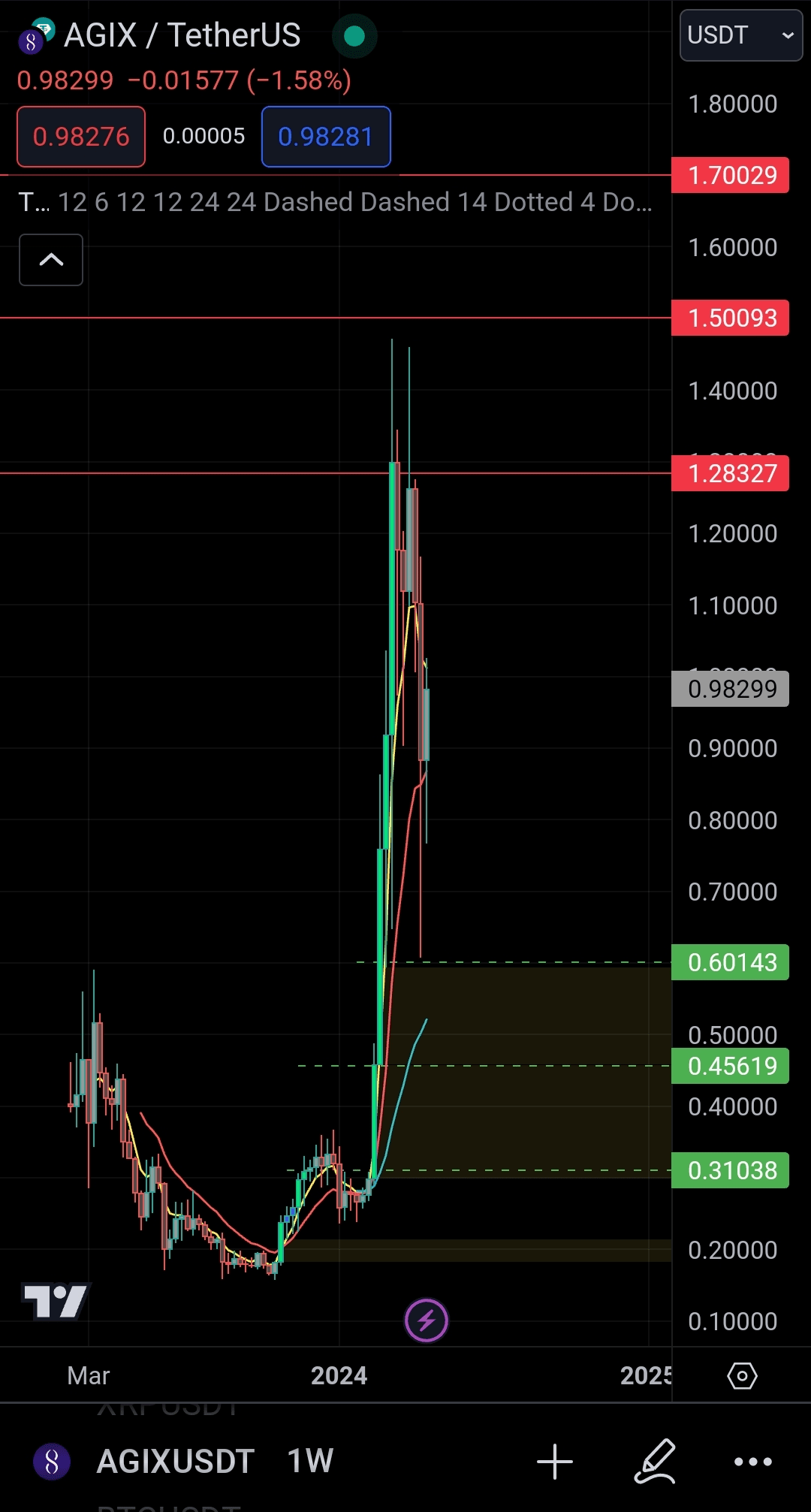The image size is (811, 1512).
Task: Open the AGIX / TetherUS symbol title
Action: (182, 35)
